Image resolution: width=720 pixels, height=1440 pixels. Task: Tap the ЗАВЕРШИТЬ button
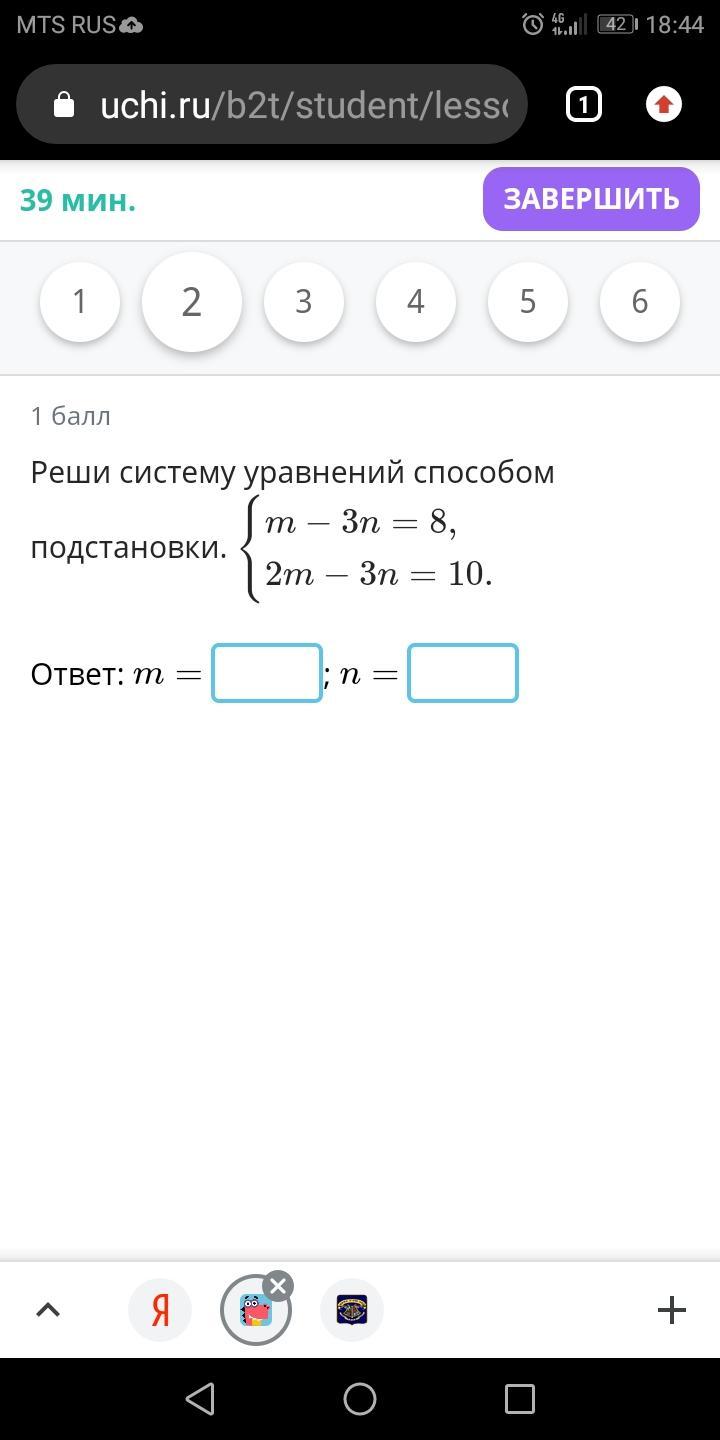(591, 199)
